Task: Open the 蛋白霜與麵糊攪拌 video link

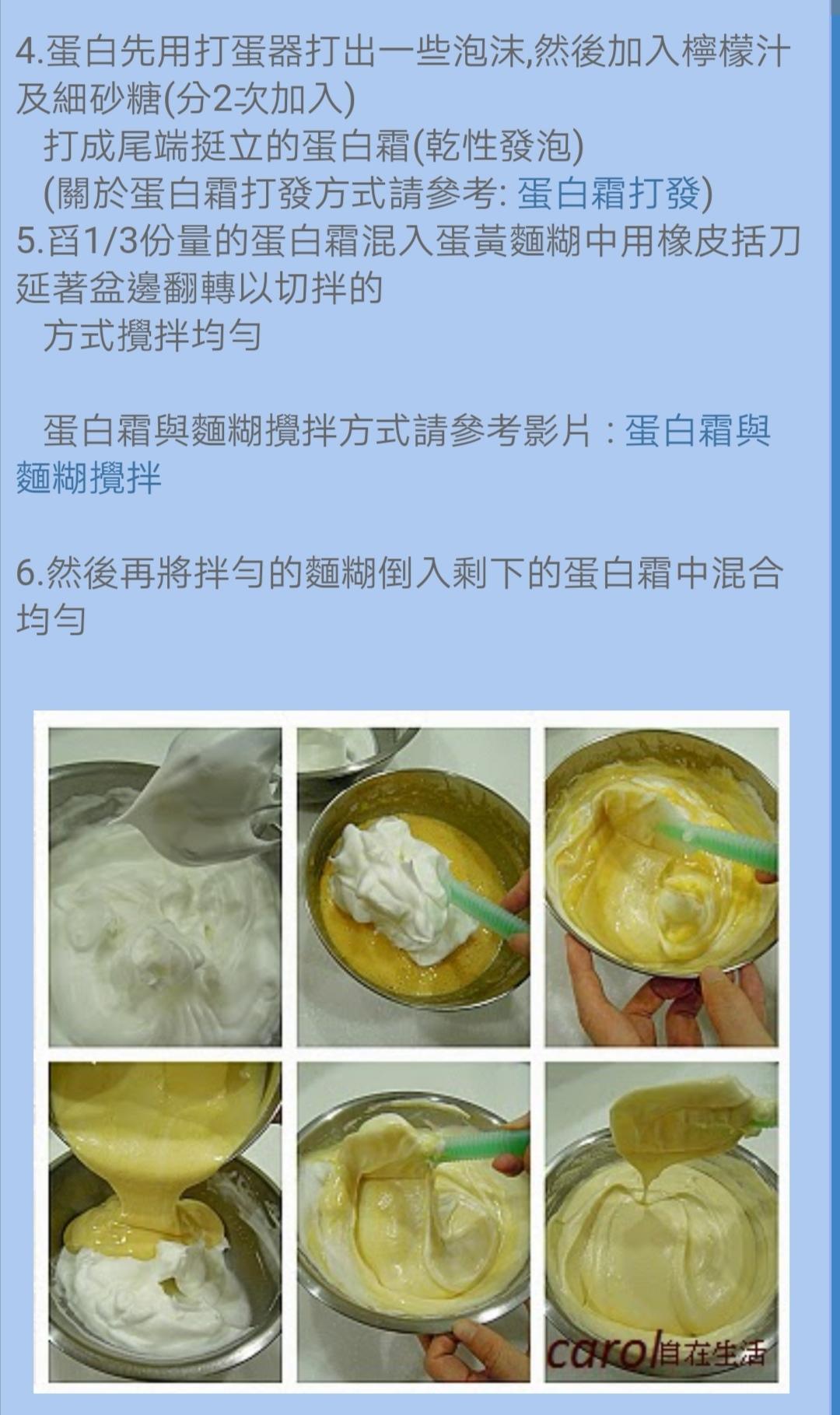Action: [697, 430]
